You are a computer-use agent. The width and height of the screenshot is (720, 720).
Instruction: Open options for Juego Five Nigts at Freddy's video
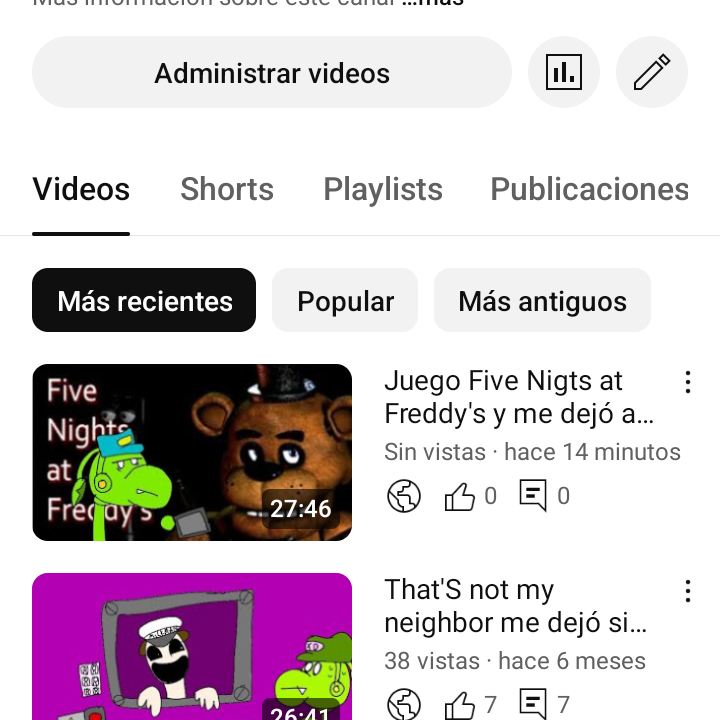coord(687,382)
